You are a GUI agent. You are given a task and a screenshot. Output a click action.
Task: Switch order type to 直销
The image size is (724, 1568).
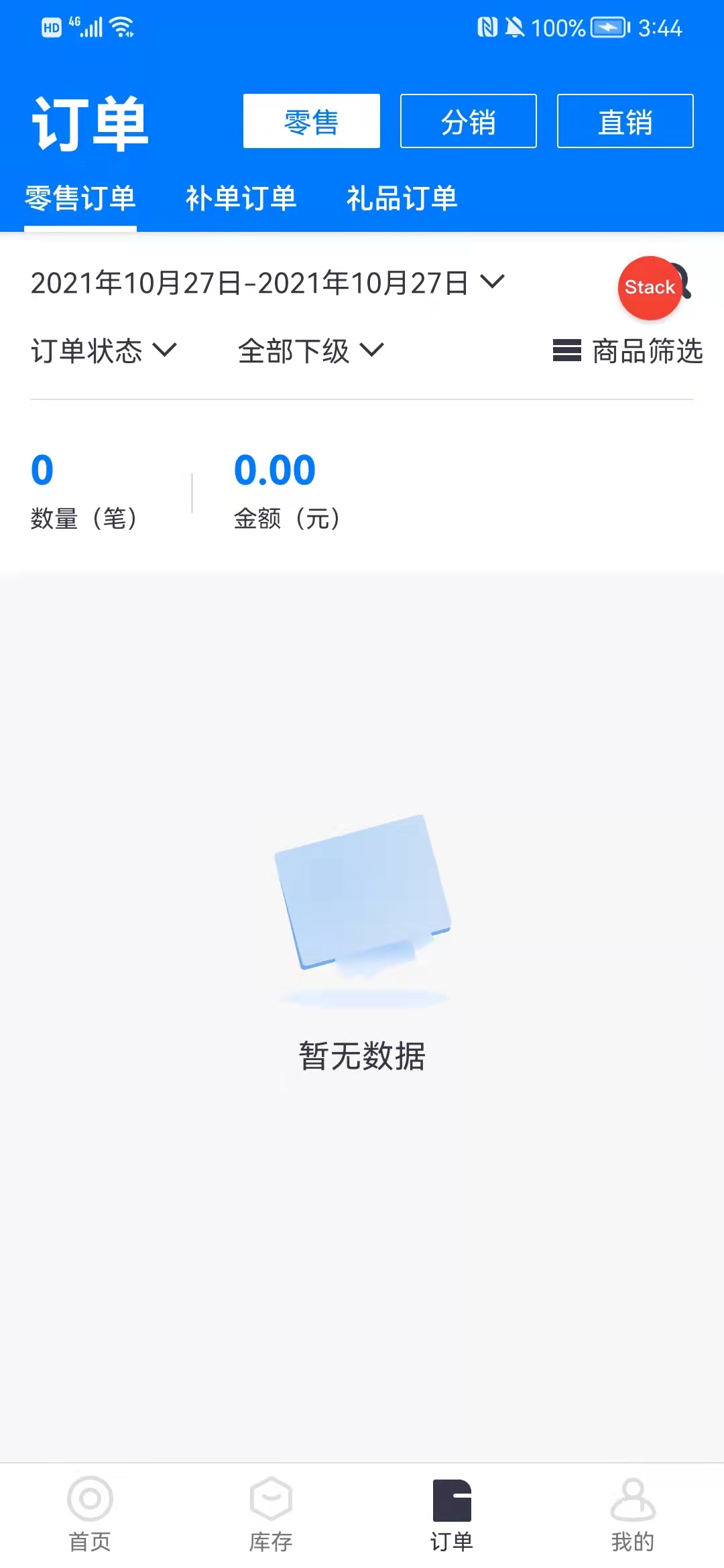point(624,122)
